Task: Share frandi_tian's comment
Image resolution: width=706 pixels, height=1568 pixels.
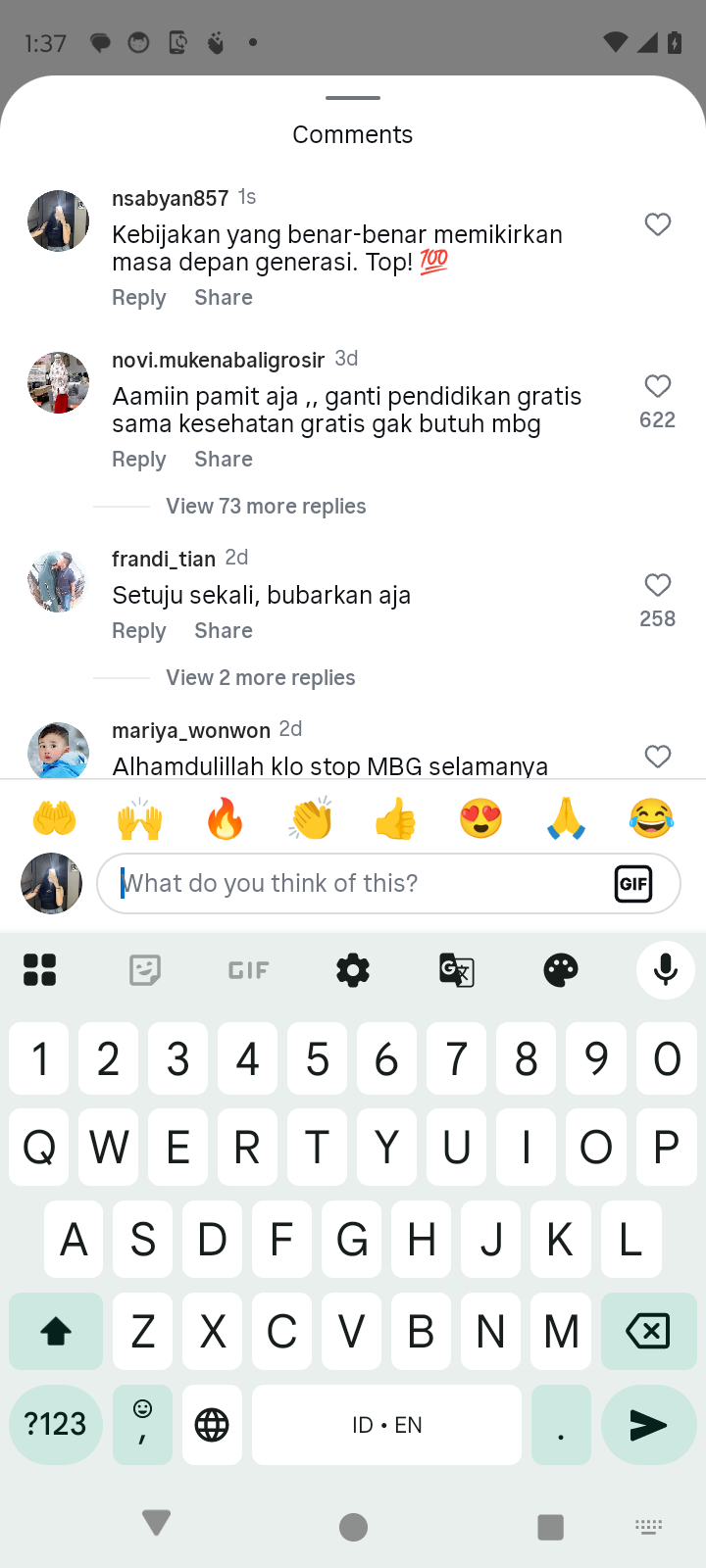Action: pyautogui.click(x=223, y=631)
